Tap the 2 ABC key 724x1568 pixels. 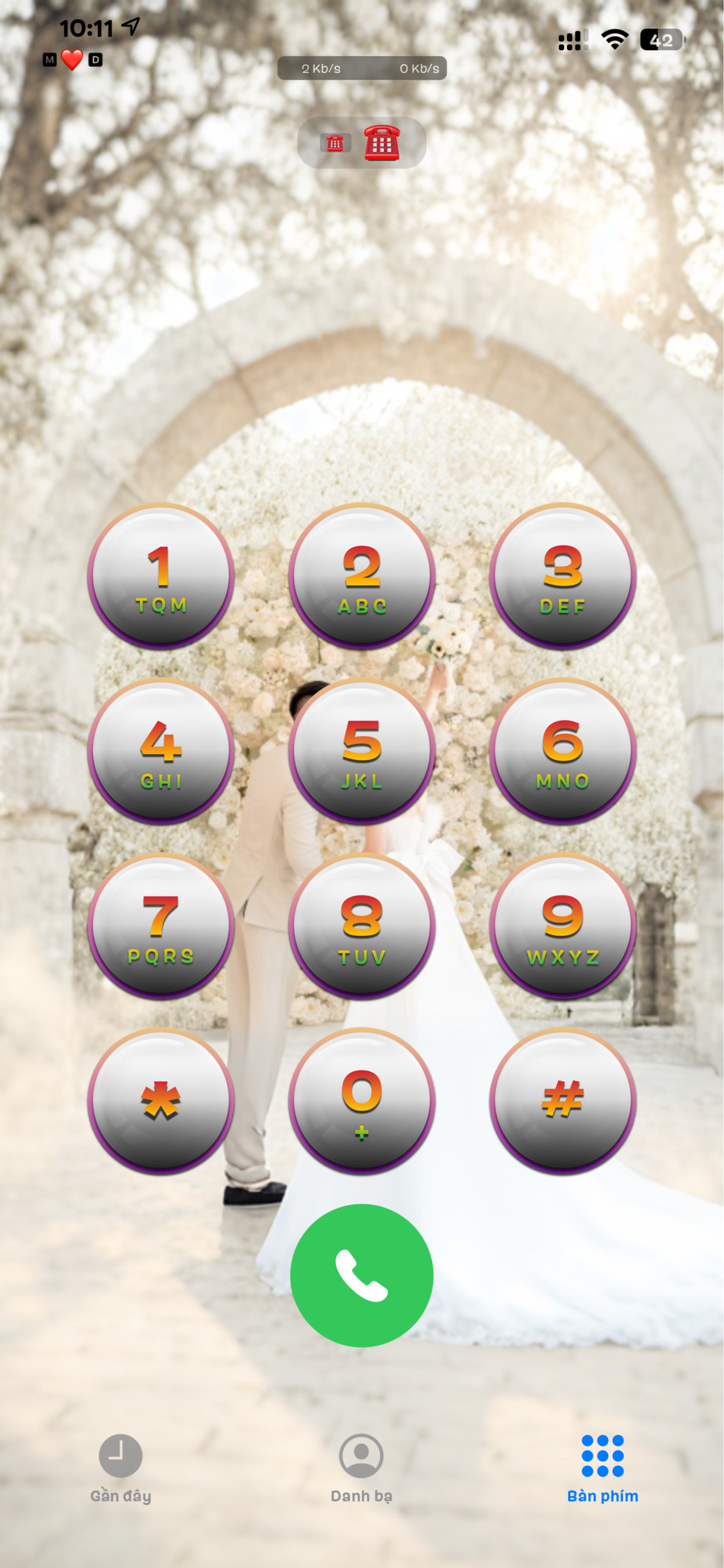[361, 576]
